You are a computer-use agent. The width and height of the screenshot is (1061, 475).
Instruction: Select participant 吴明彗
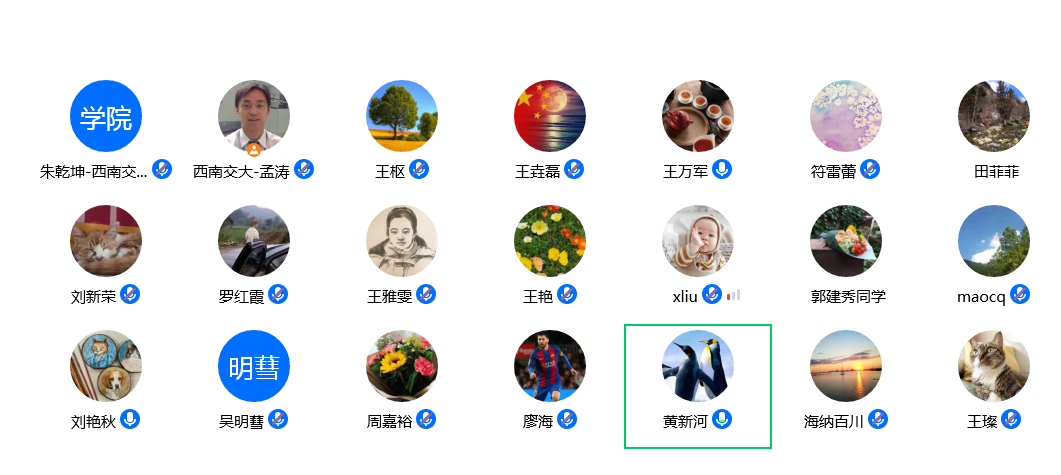[x=254, y=366]
